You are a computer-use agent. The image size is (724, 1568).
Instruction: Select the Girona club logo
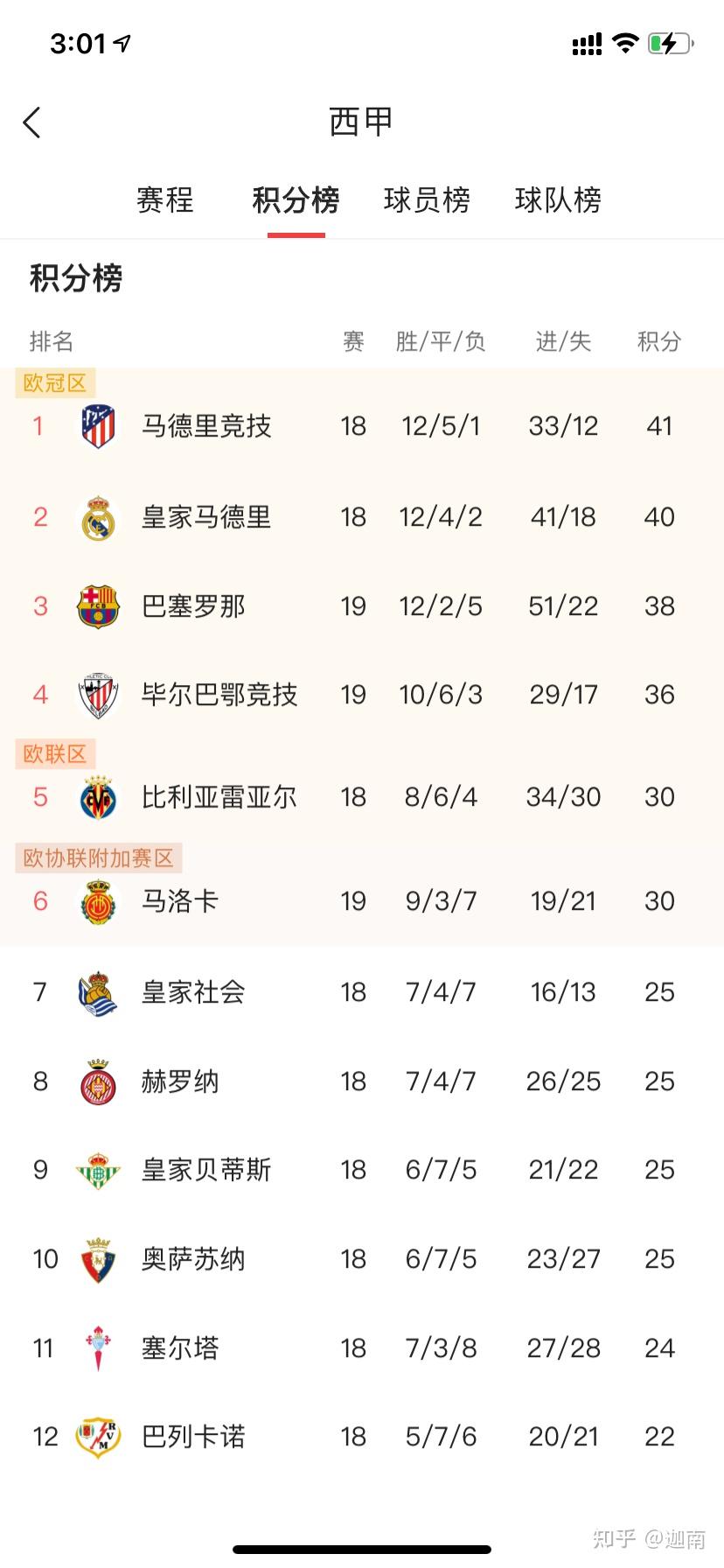click(x=98, y=1081)
